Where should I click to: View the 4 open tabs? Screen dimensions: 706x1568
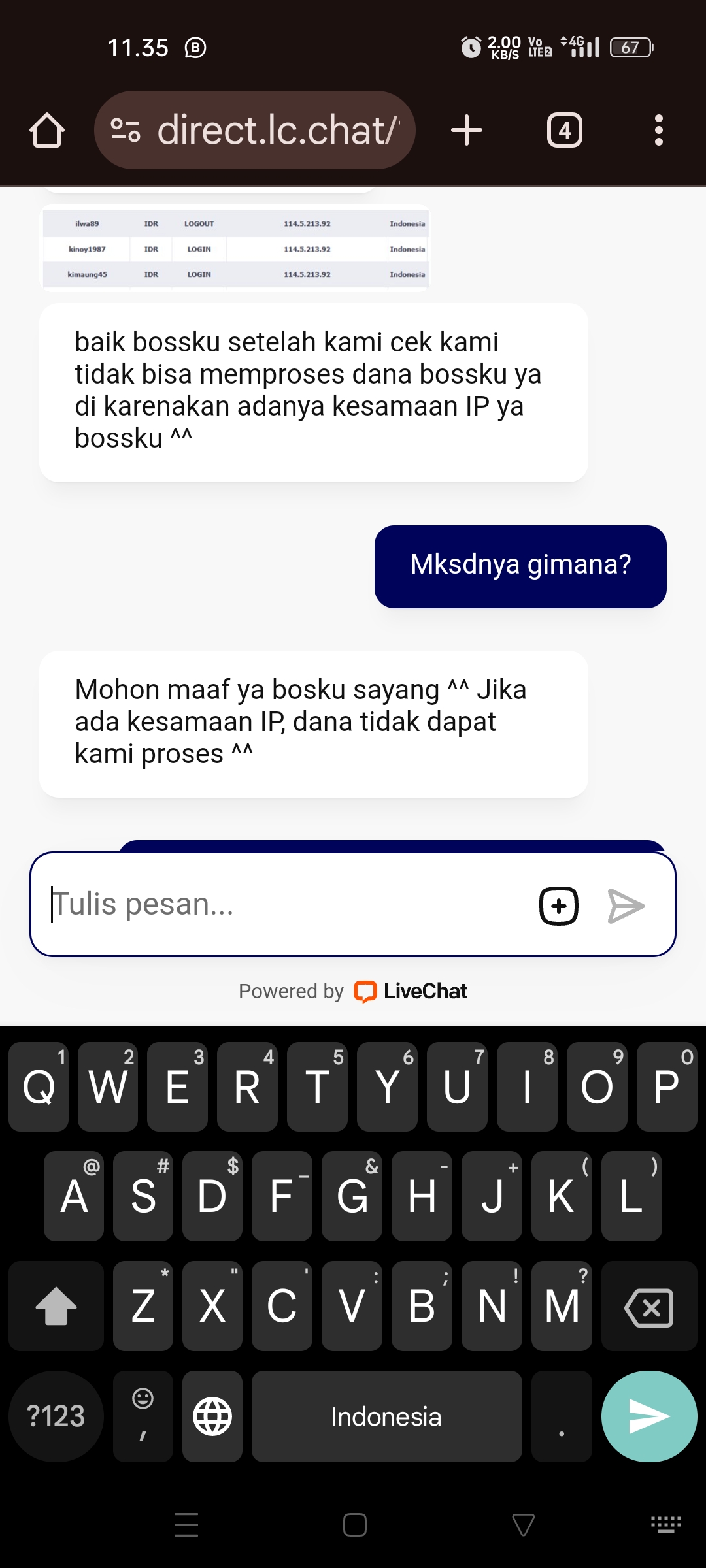(564, 130)
